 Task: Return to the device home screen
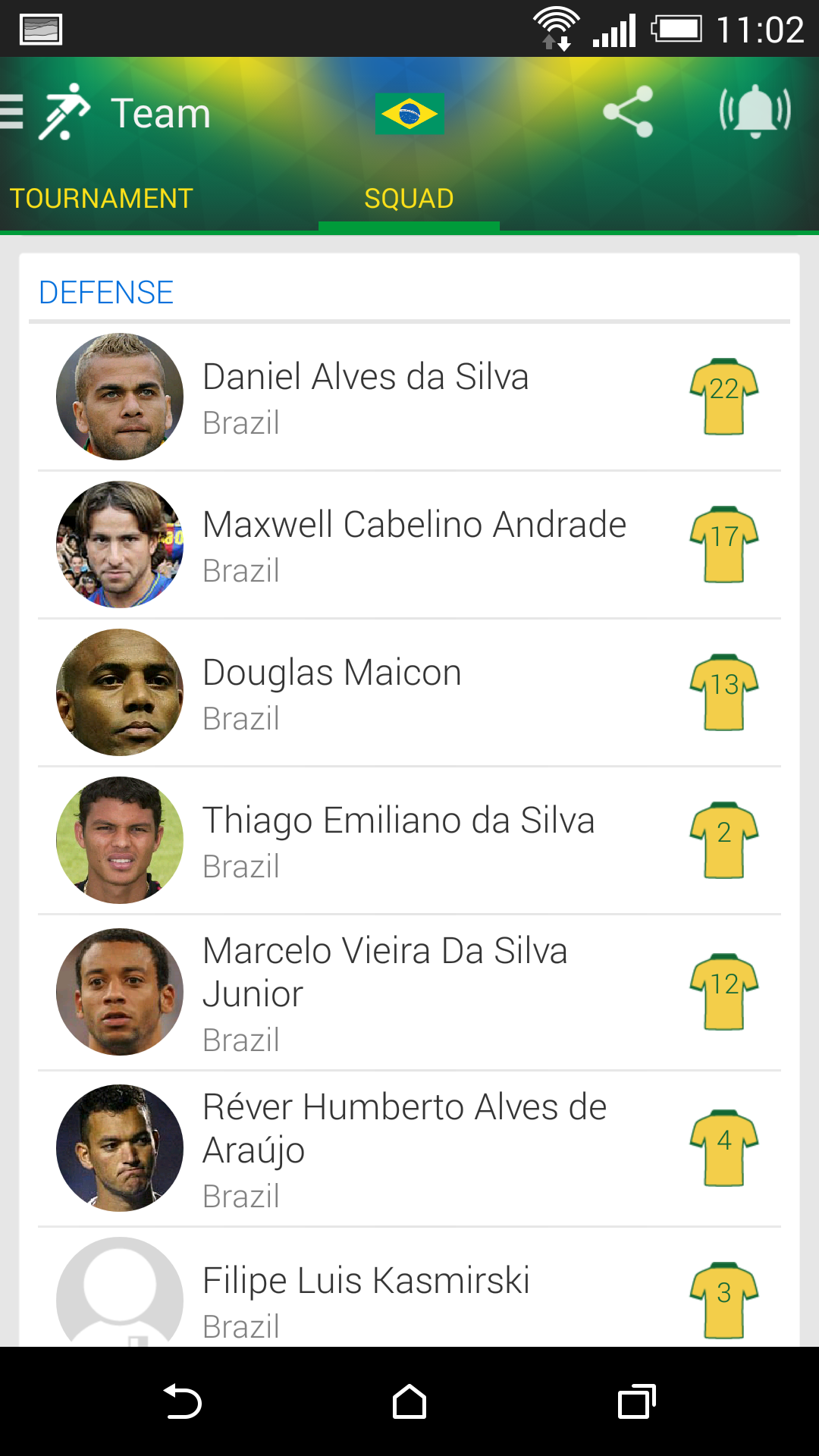[x=409, y=1401]
